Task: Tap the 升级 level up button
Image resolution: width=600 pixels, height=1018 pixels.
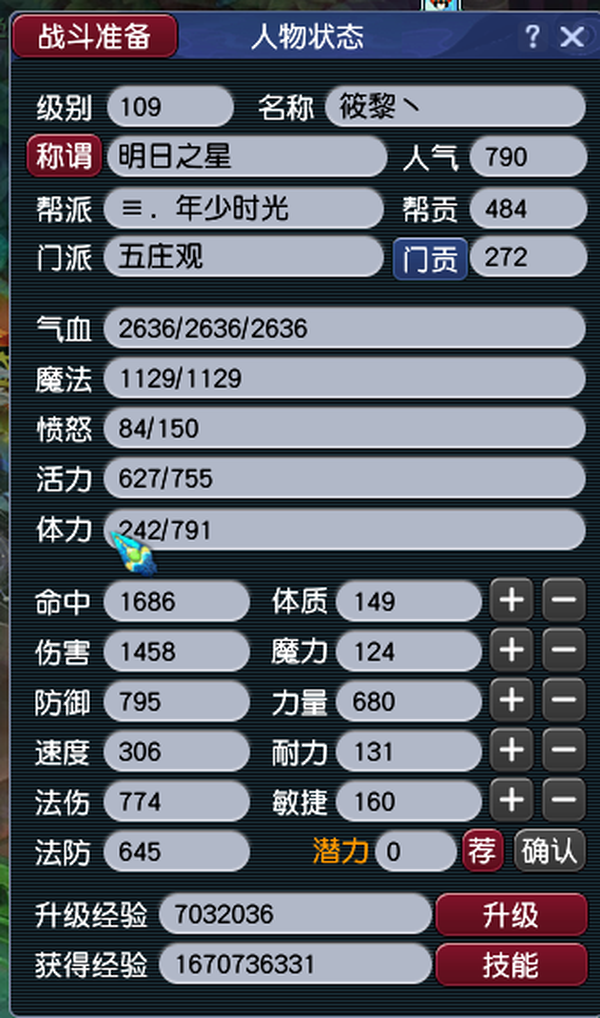Action: pyautogui.click(x=511, y=915)
